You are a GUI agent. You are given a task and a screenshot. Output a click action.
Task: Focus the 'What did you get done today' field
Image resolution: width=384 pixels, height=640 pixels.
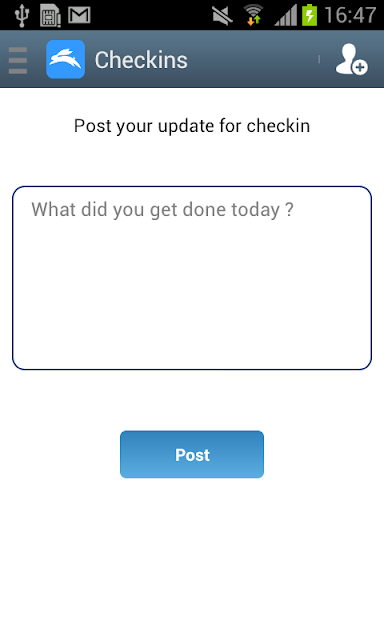click(x=192, y=278)
